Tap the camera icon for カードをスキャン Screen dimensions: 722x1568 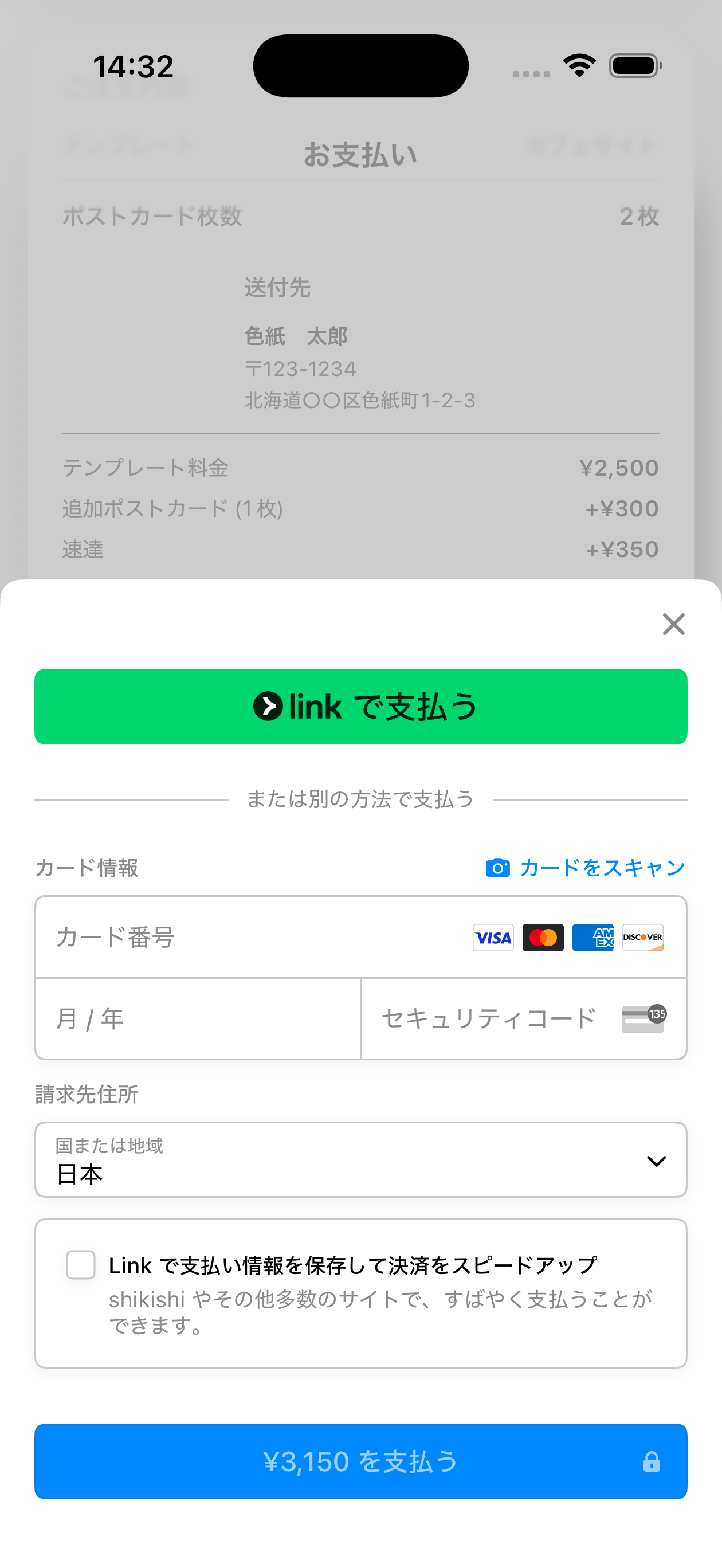point(497,868)
